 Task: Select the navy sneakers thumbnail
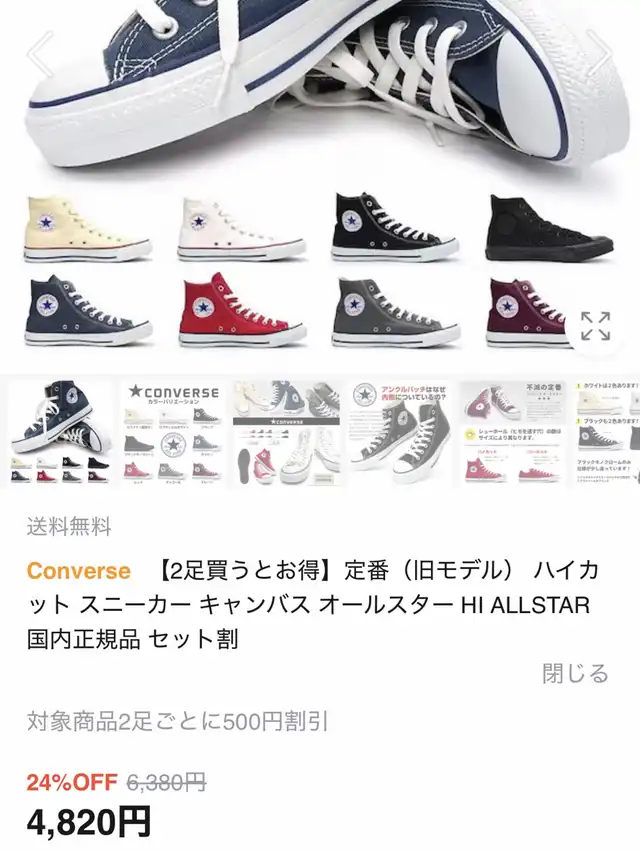(x=60, y=432)
